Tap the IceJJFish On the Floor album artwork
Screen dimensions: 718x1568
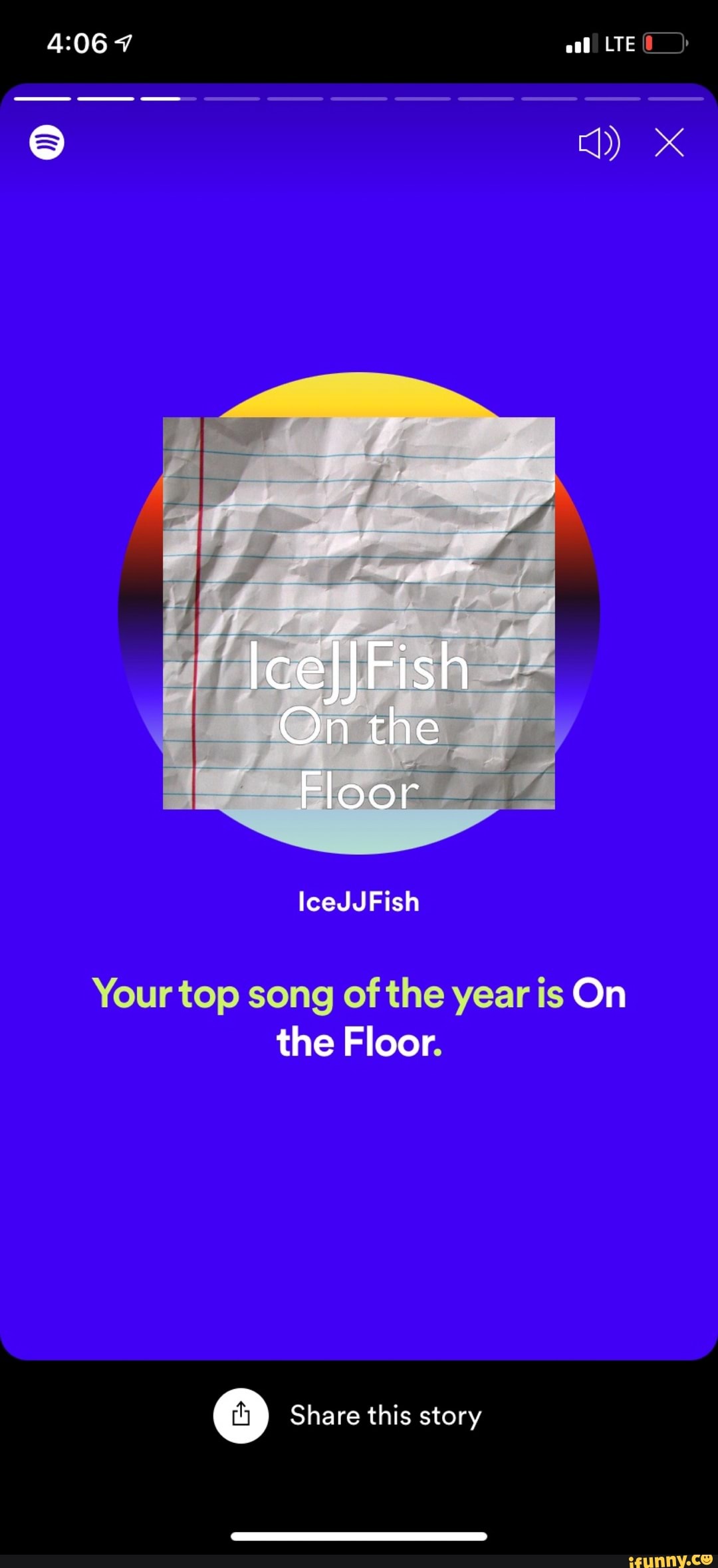[359, 612]
